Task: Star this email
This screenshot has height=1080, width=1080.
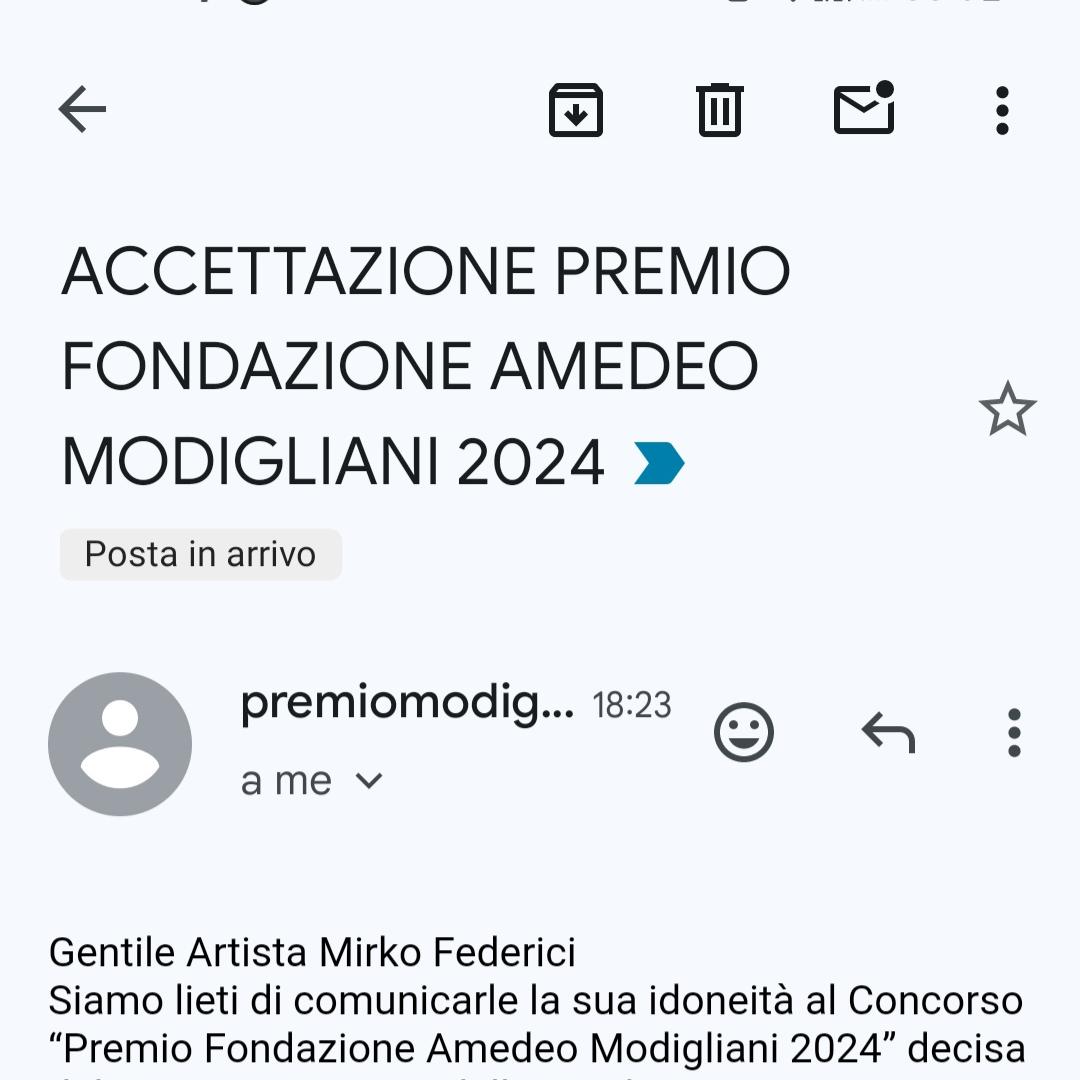Action: click(x=1007, y=409)
